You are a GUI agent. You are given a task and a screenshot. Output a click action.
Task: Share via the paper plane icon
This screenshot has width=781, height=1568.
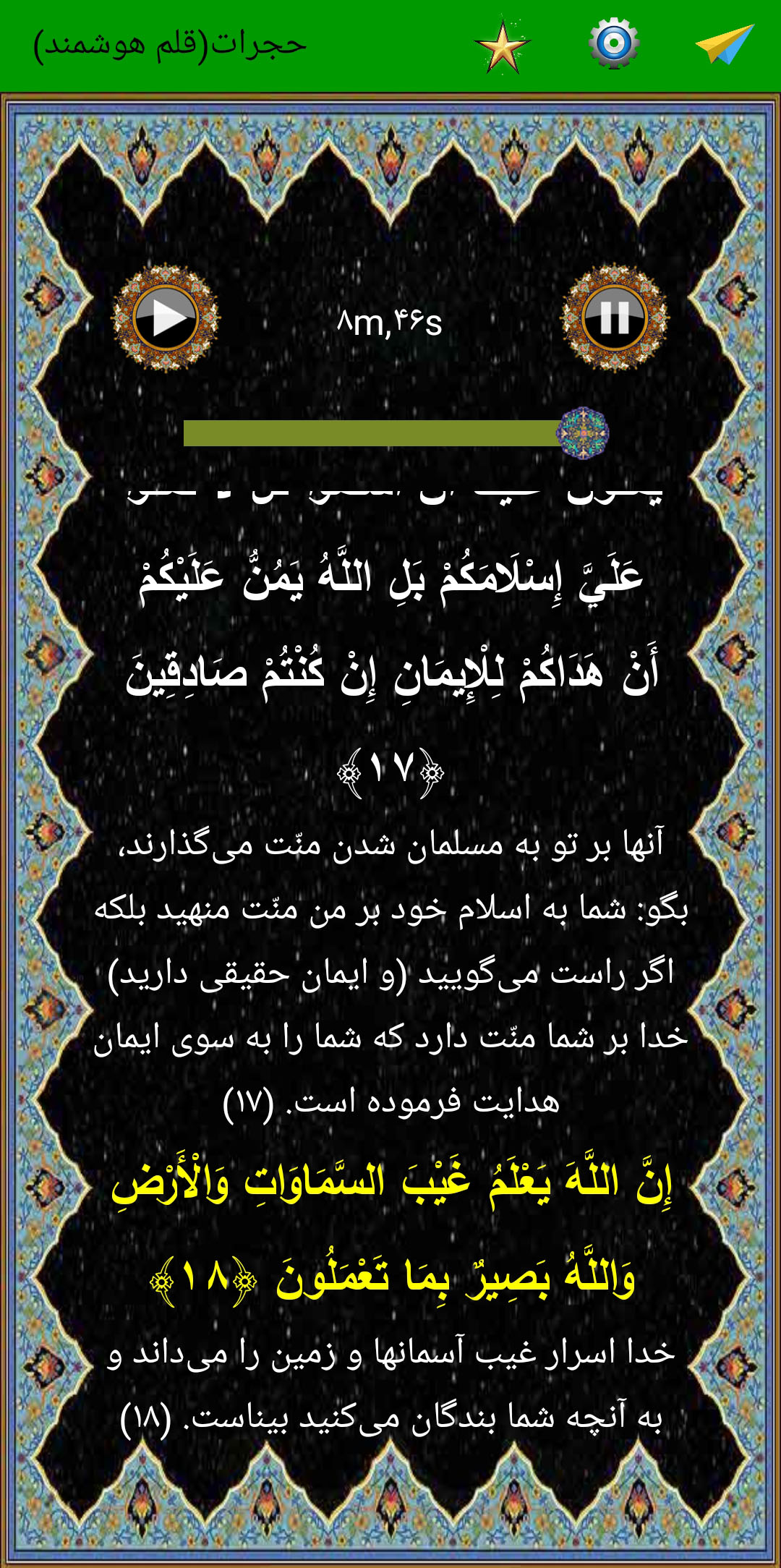pyautogui.click(x=724, y=45)
